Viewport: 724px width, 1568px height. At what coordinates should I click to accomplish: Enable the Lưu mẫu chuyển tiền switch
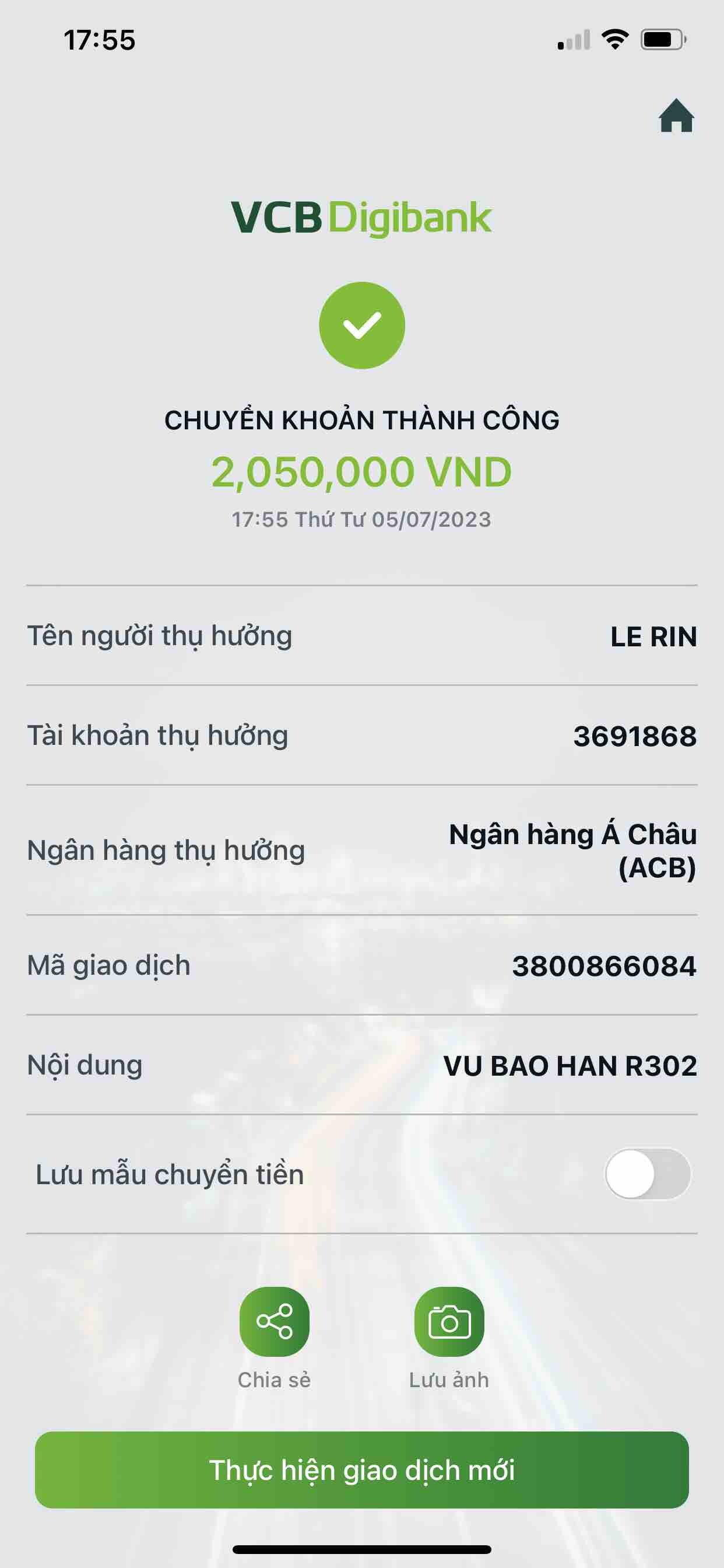[x=646, y=1174]
